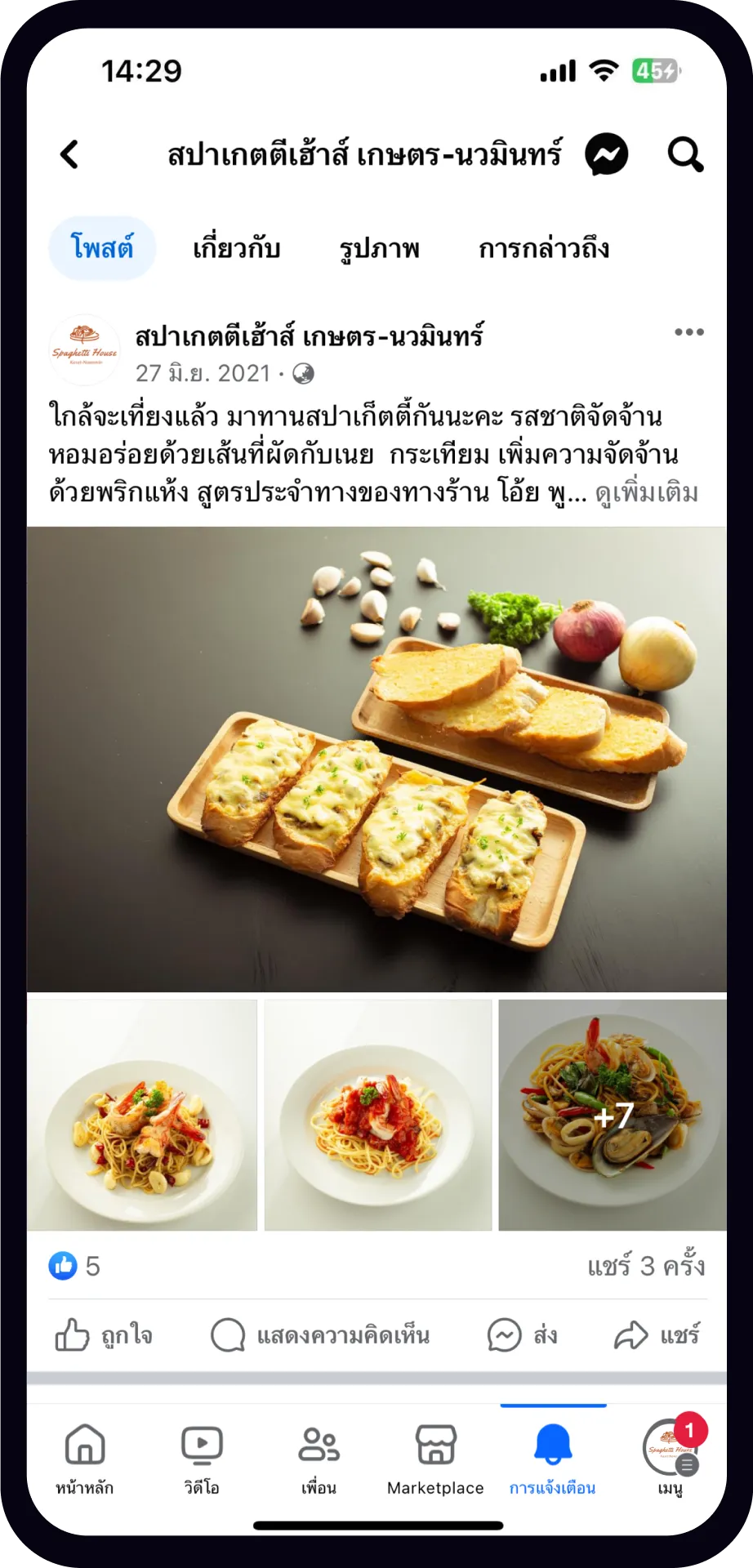Open the search magnifier icon
The height and width of the screenshot is (1568, 753).
[685, 154]
